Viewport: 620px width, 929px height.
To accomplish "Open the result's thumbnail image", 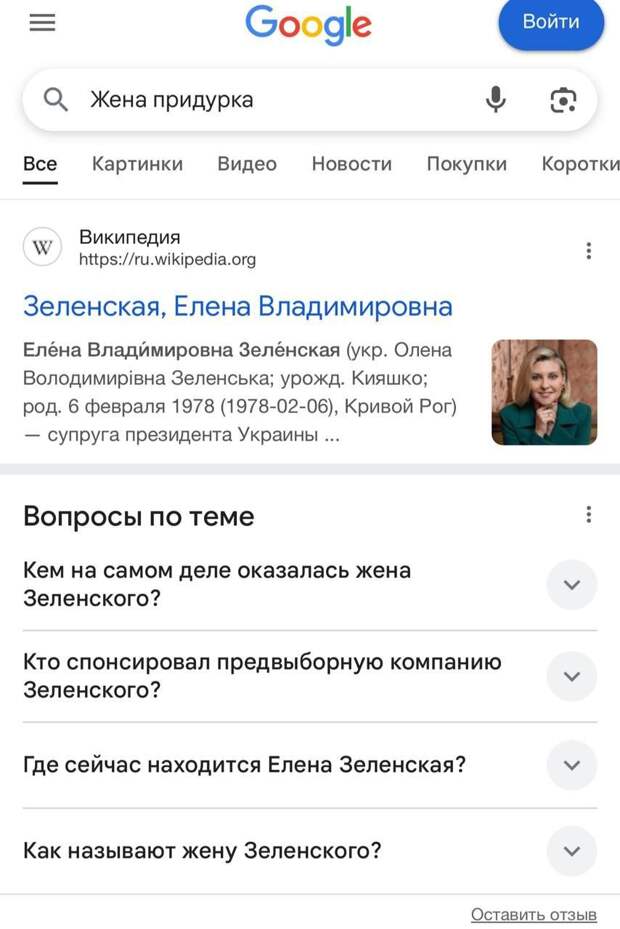I will tap(544, 392).
